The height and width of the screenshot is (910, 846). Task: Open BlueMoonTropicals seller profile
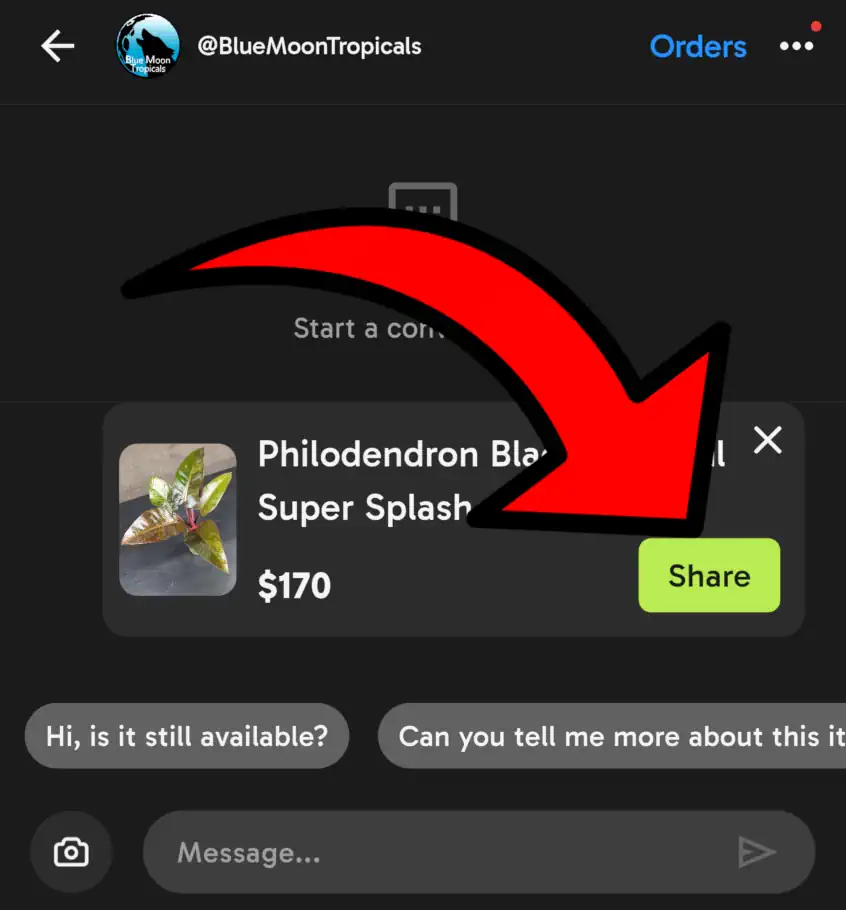[x=308, y=47]
